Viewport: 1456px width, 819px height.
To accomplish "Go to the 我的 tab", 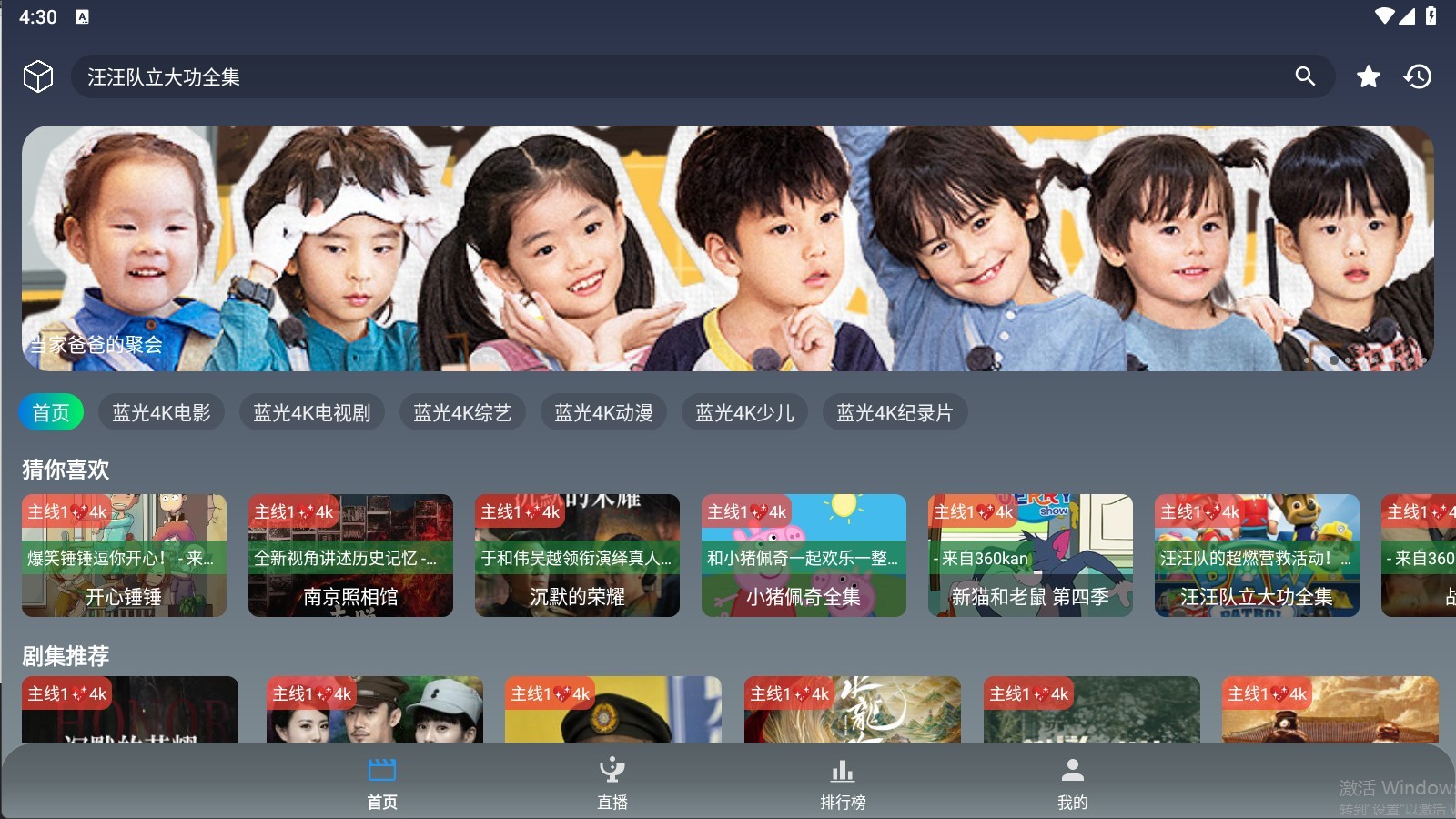I will tap(1072, 783).
